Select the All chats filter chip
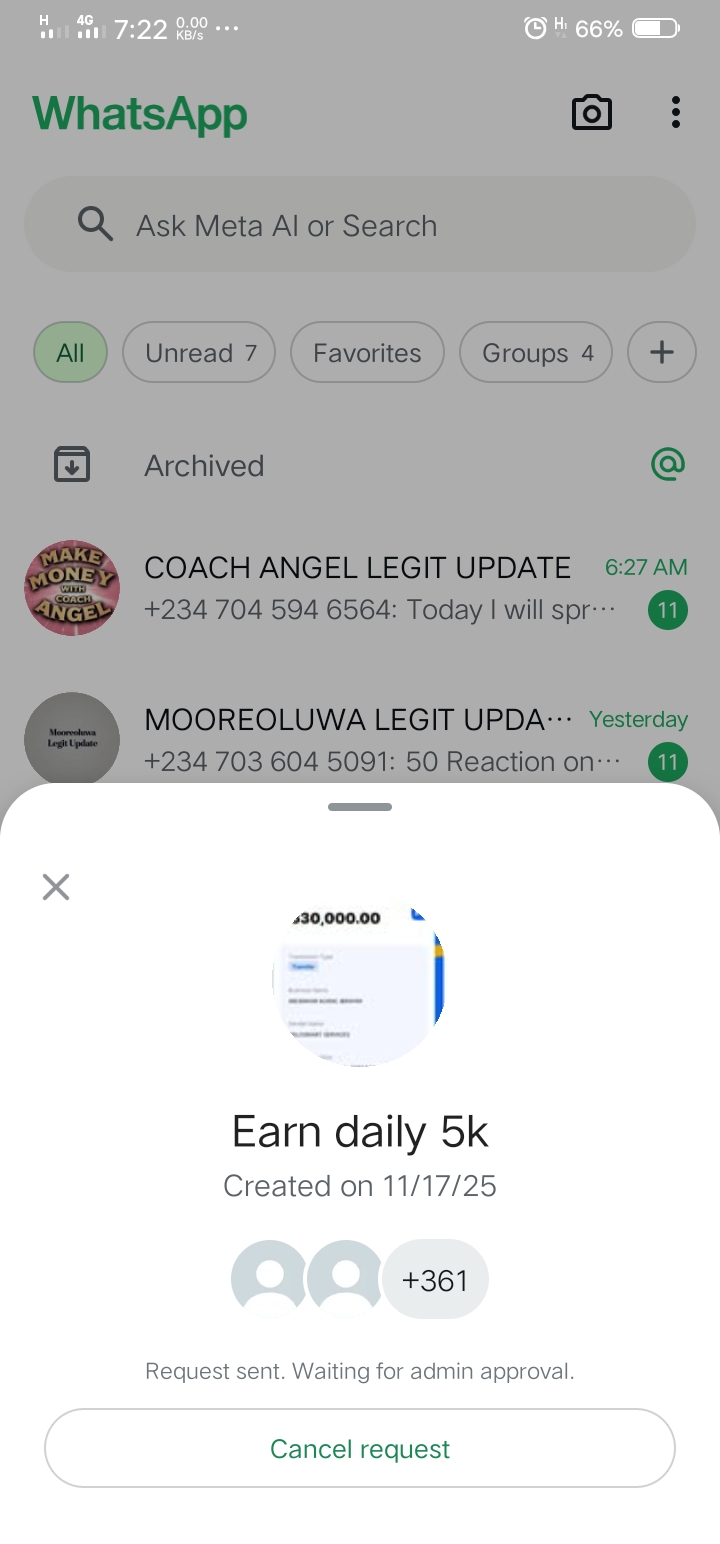This screenshot has height=1544, width=720. pos(70,353)
